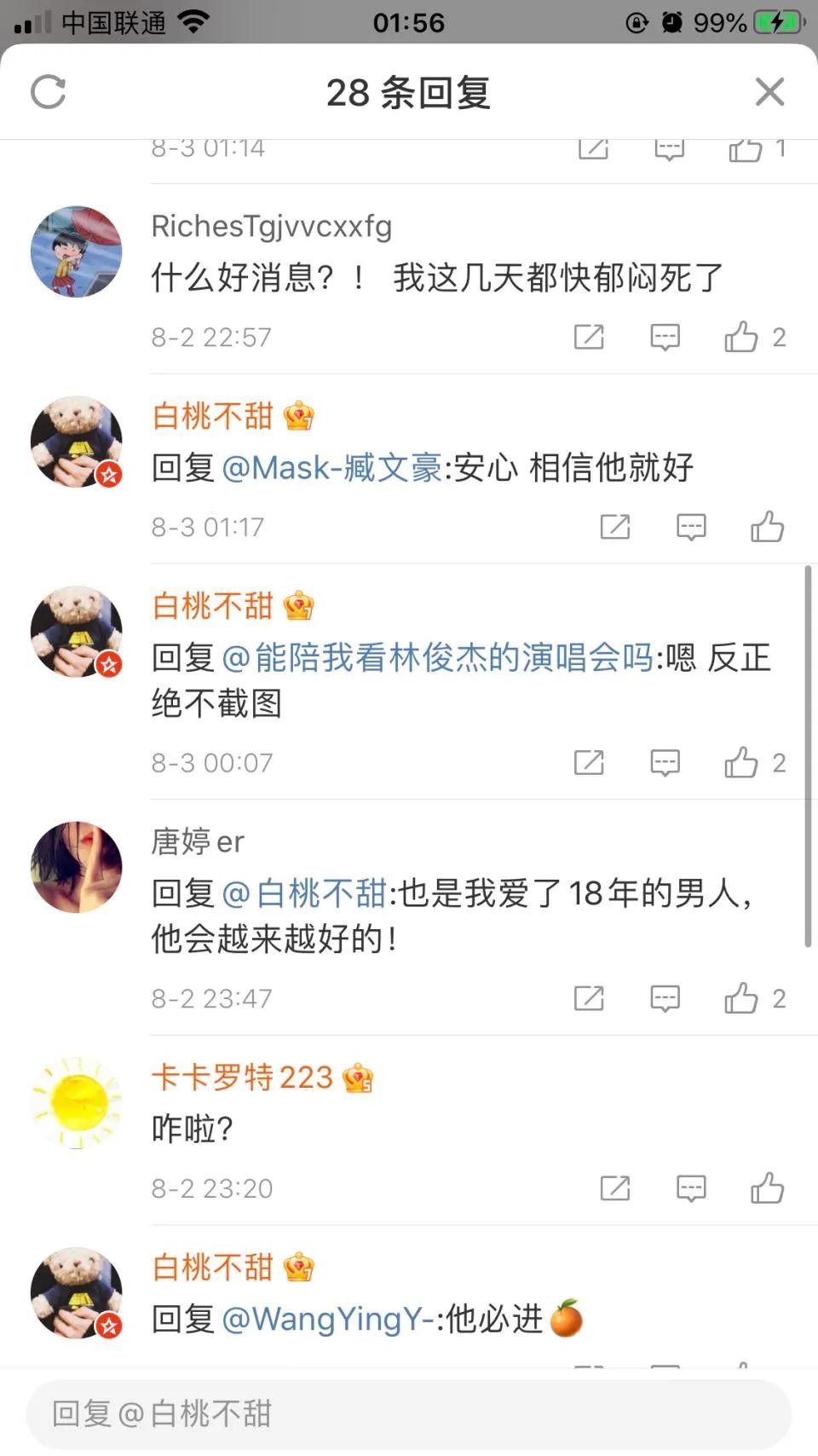Reply to RichesTgjvvcxxfg's comment
The height and width of the screenshot is (1456, 818).
pyautogui.click(x=665, y=338)
